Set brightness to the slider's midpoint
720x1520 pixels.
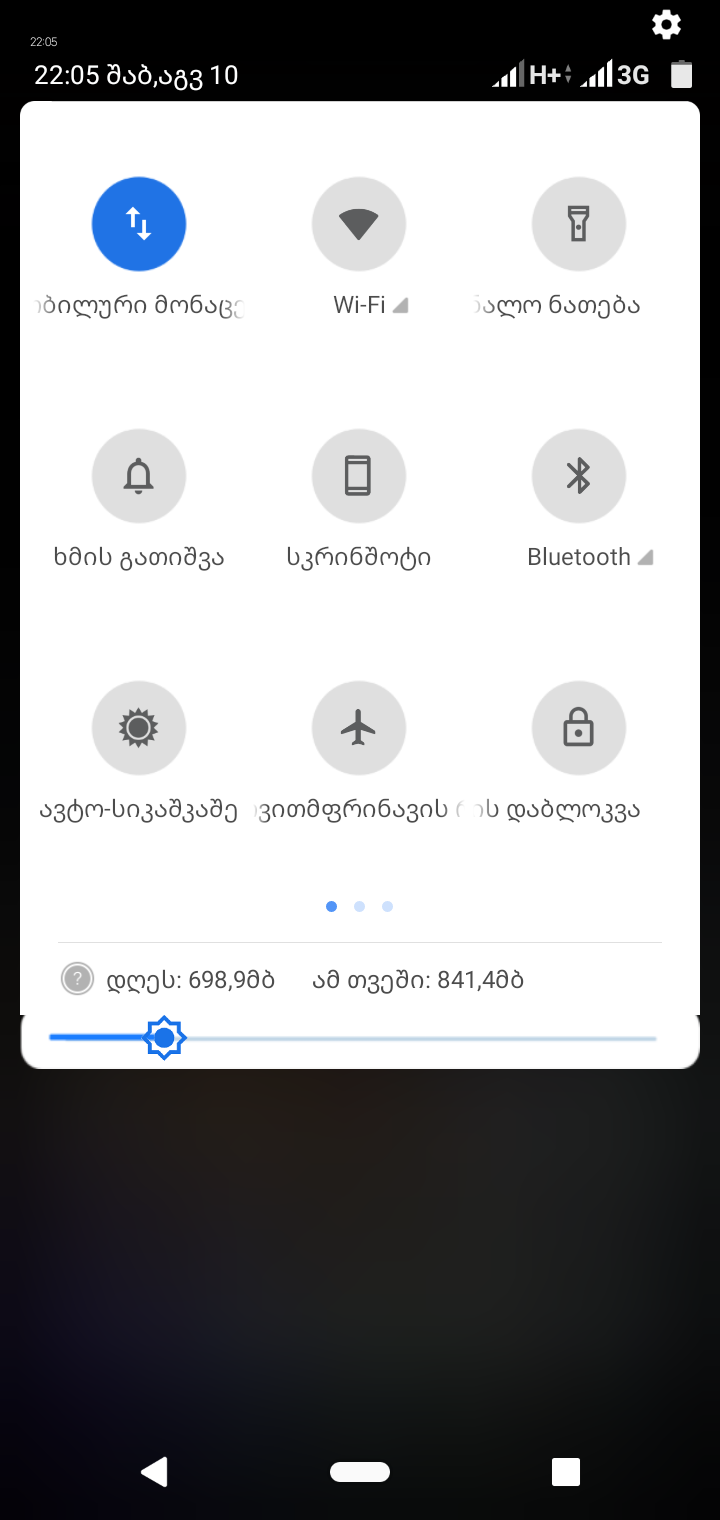click(353, 1039)
